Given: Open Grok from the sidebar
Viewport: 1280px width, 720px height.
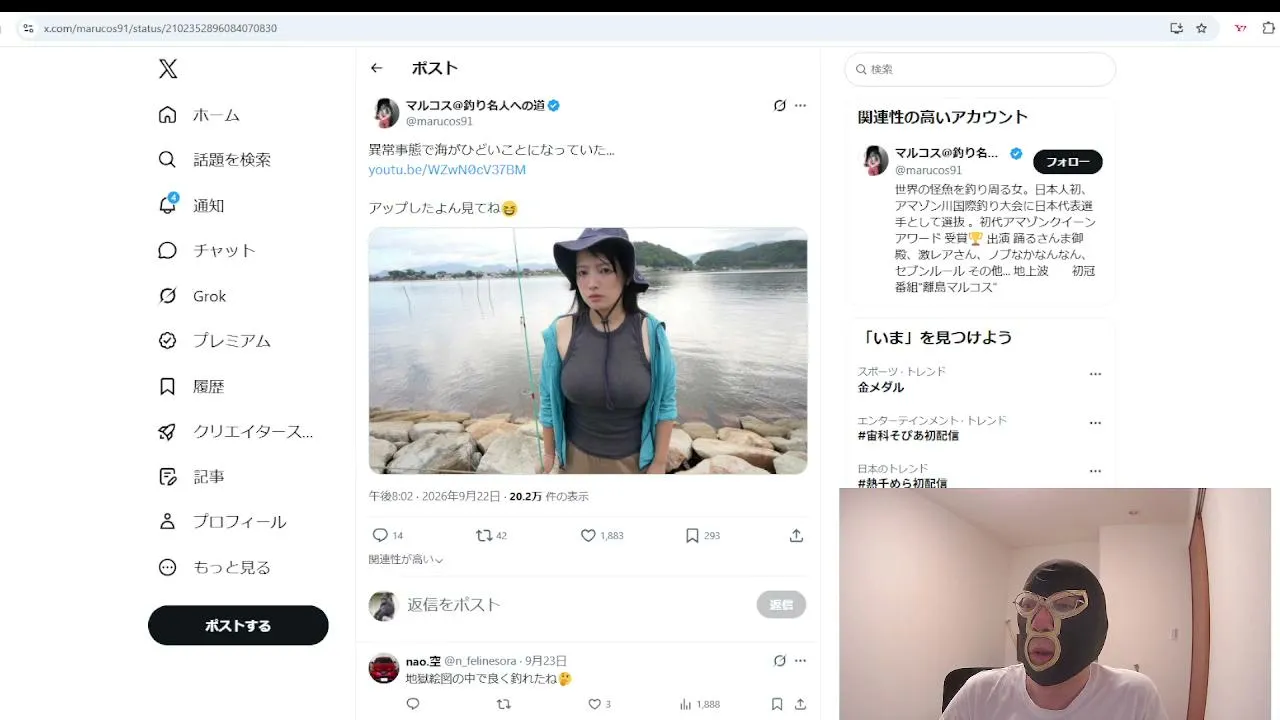Looking at the screenshot, I should click(x=192, y=296).
